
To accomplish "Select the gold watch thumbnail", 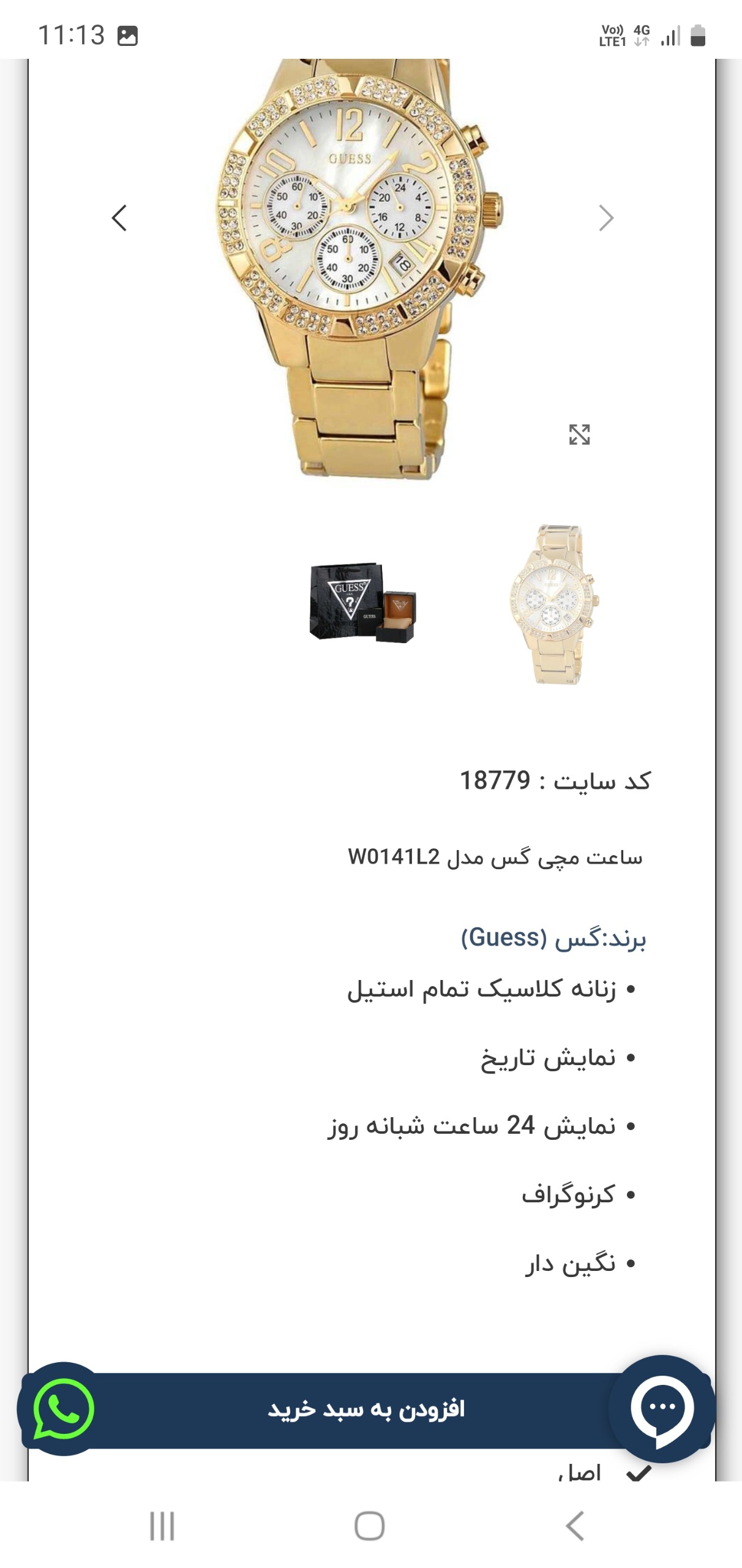I will point(554,604).
